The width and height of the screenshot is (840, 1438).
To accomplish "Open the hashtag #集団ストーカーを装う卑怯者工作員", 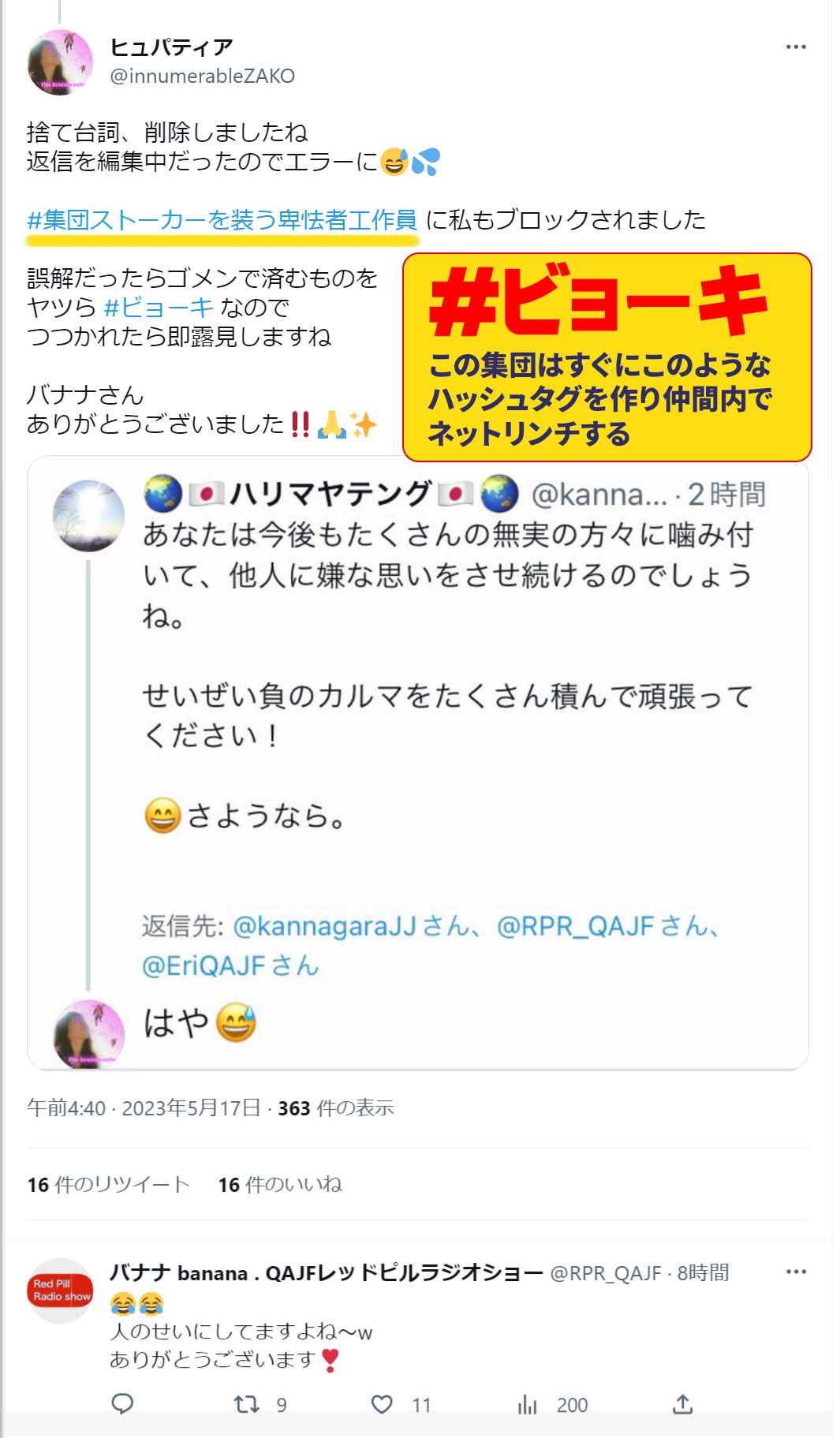I will [x=222, y=220].
